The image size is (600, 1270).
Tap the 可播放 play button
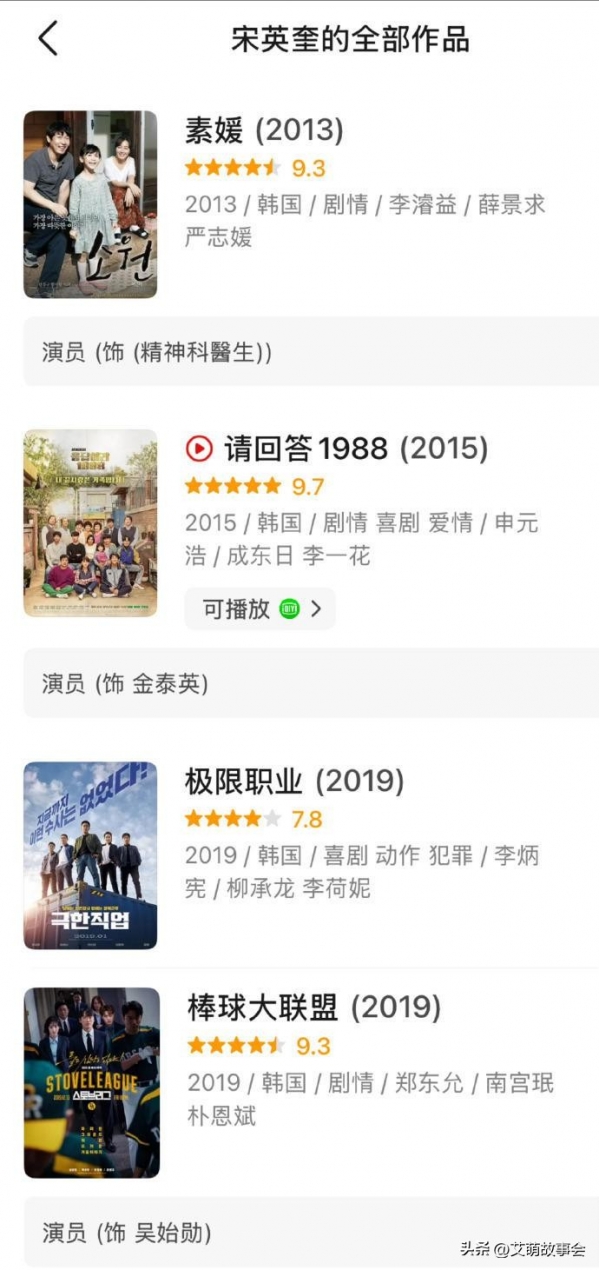point(260,609)
